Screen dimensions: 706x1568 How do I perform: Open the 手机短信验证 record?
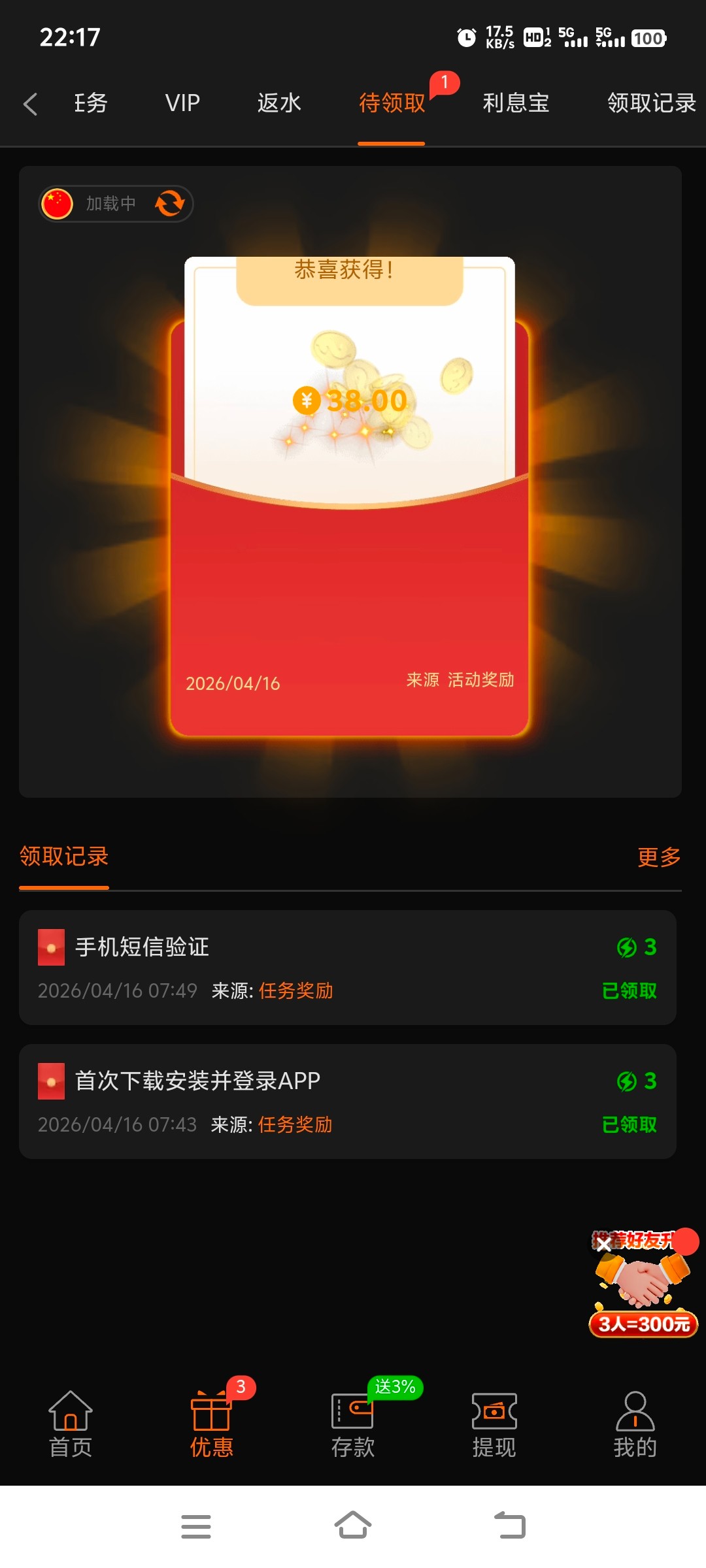coord(347,968)
